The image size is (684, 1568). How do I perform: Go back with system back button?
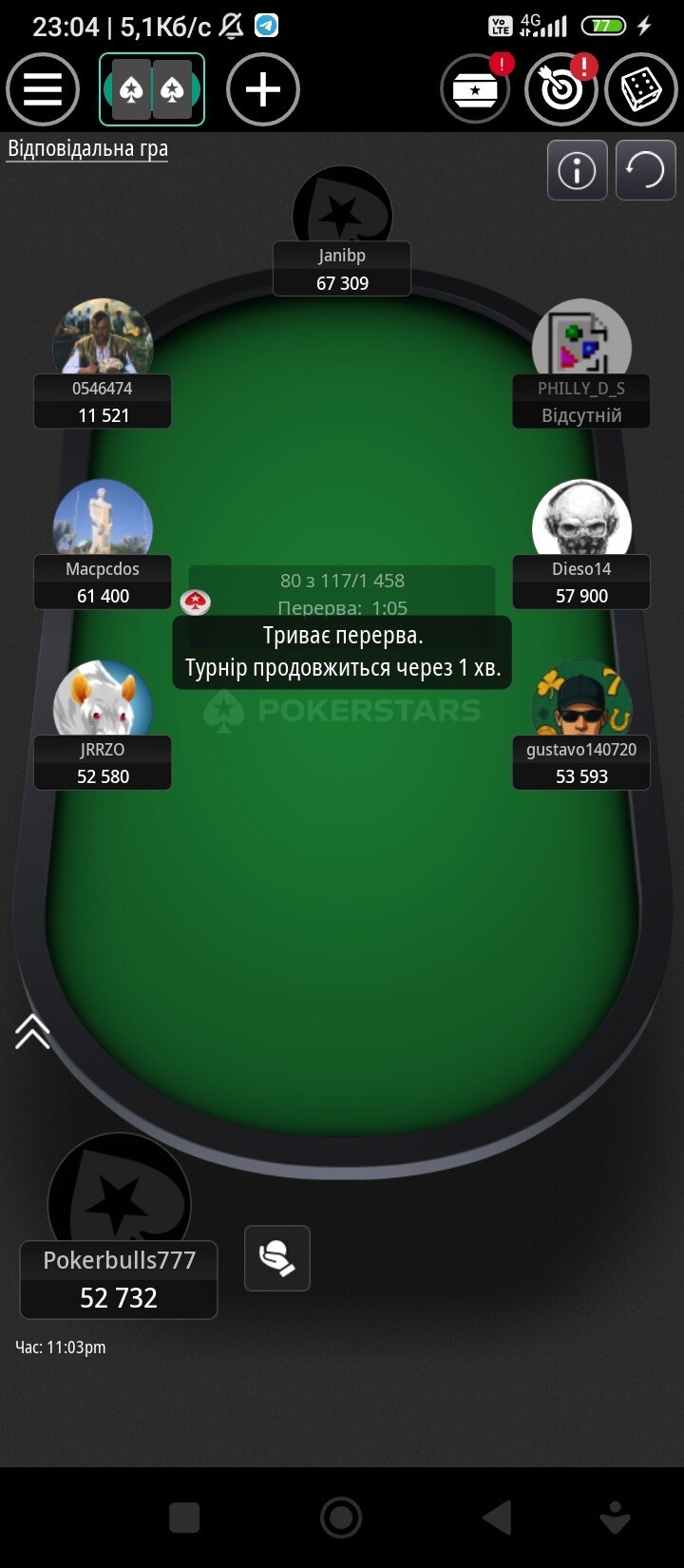point(497,1518)
